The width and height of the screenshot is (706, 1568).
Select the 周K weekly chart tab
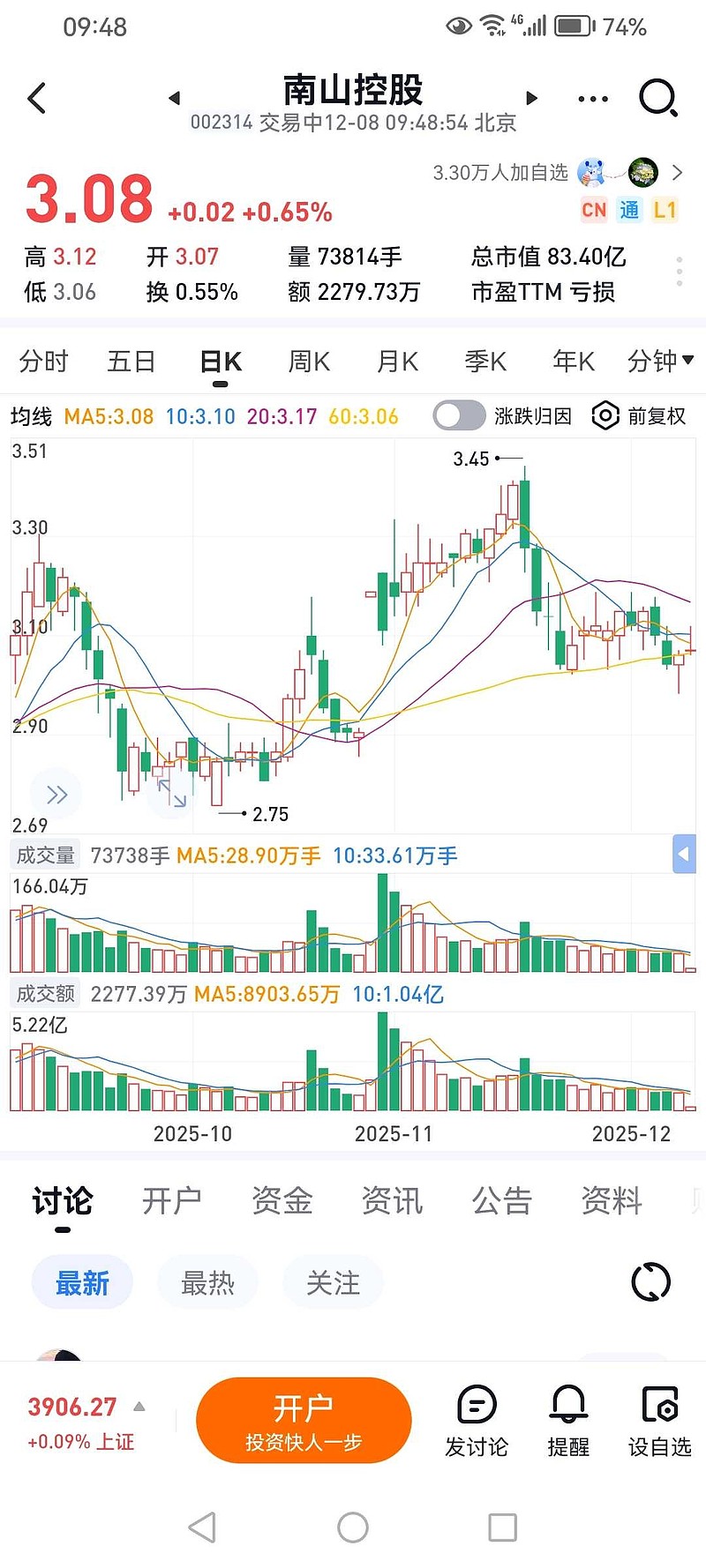coord(309,362)
